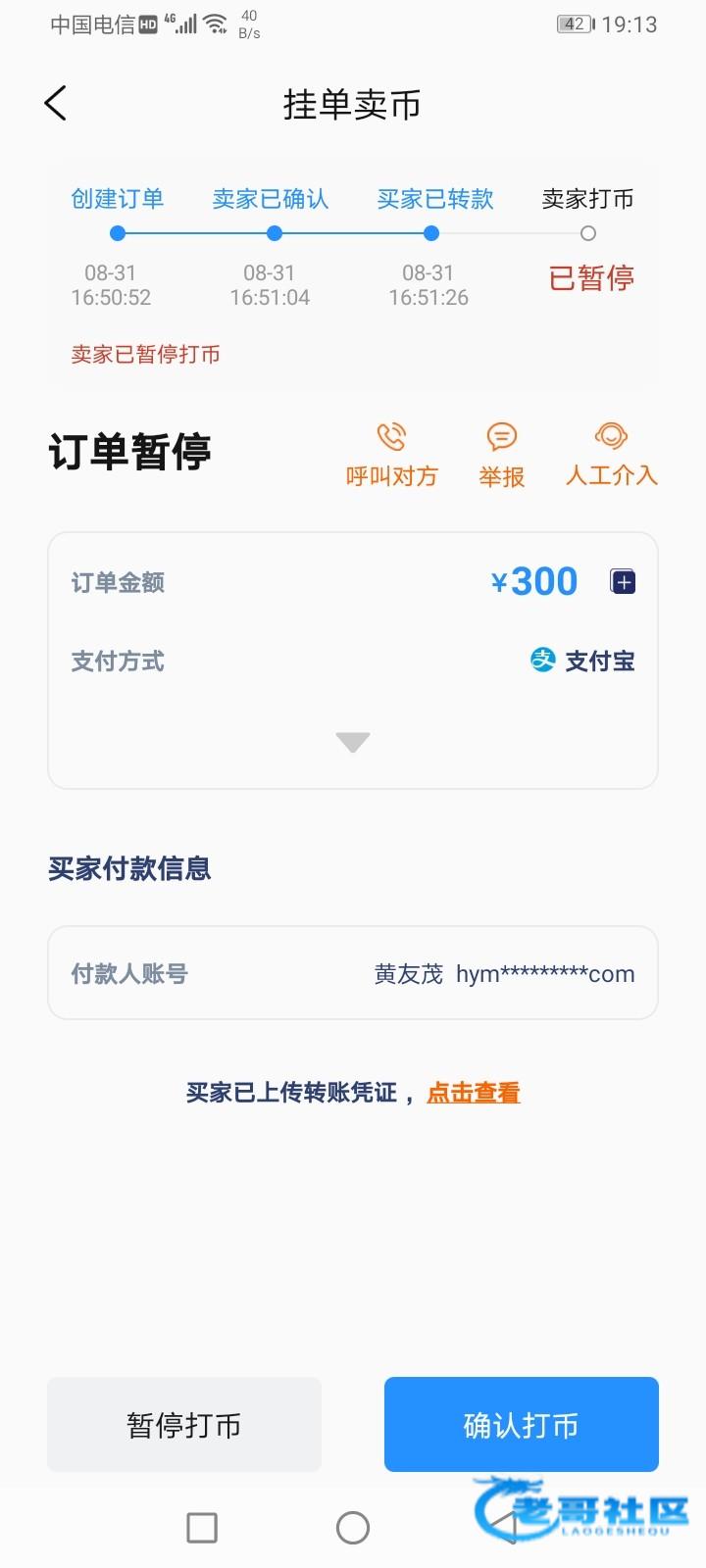Open 举报 to report this order
Screen dimensions: 706x1568
pos(501,454)
